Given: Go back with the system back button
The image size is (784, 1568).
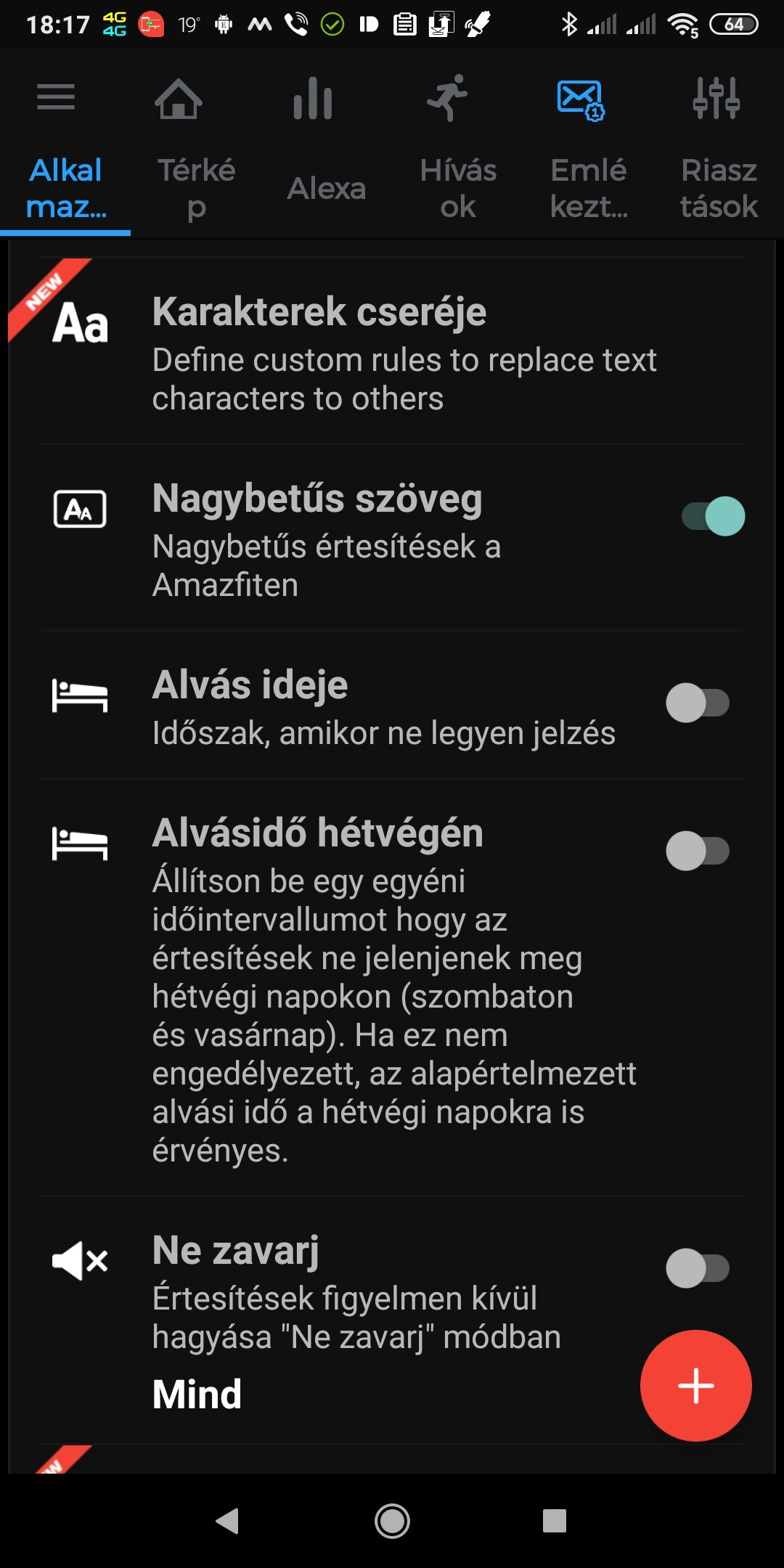Looking at the screenshot, I should pos(228,1520).
